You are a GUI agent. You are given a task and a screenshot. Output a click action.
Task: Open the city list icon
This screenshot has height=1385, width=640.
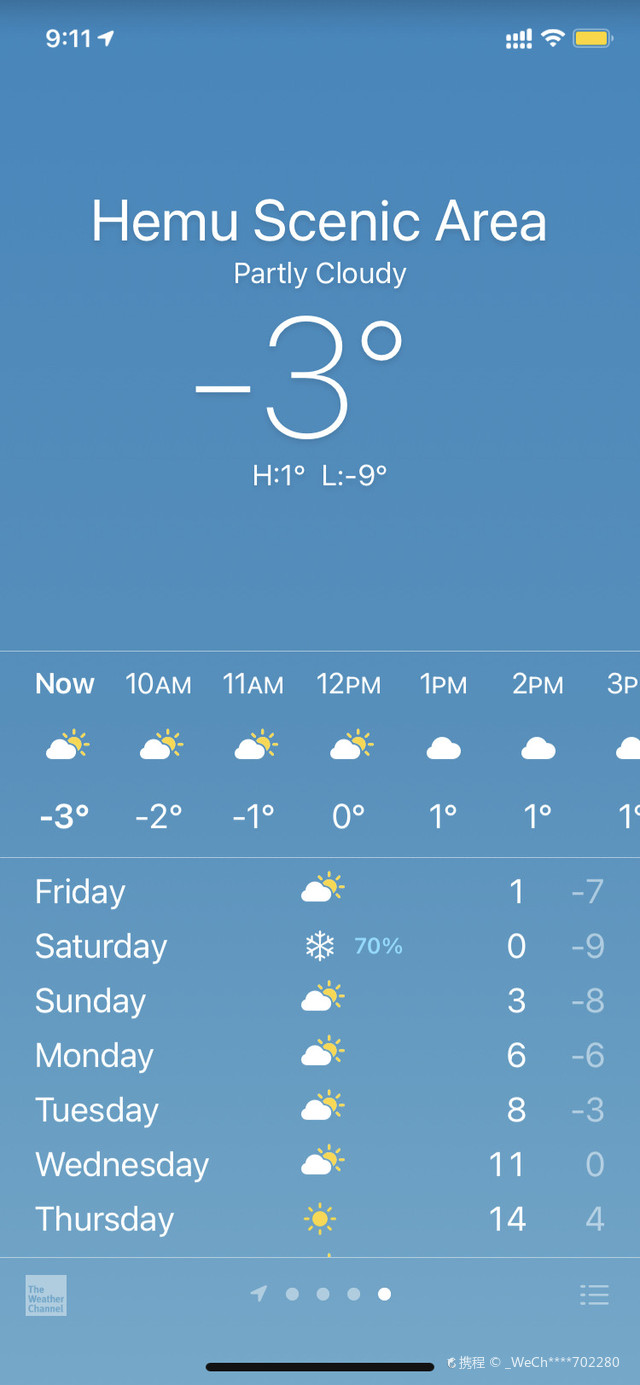coord(594,1295)
